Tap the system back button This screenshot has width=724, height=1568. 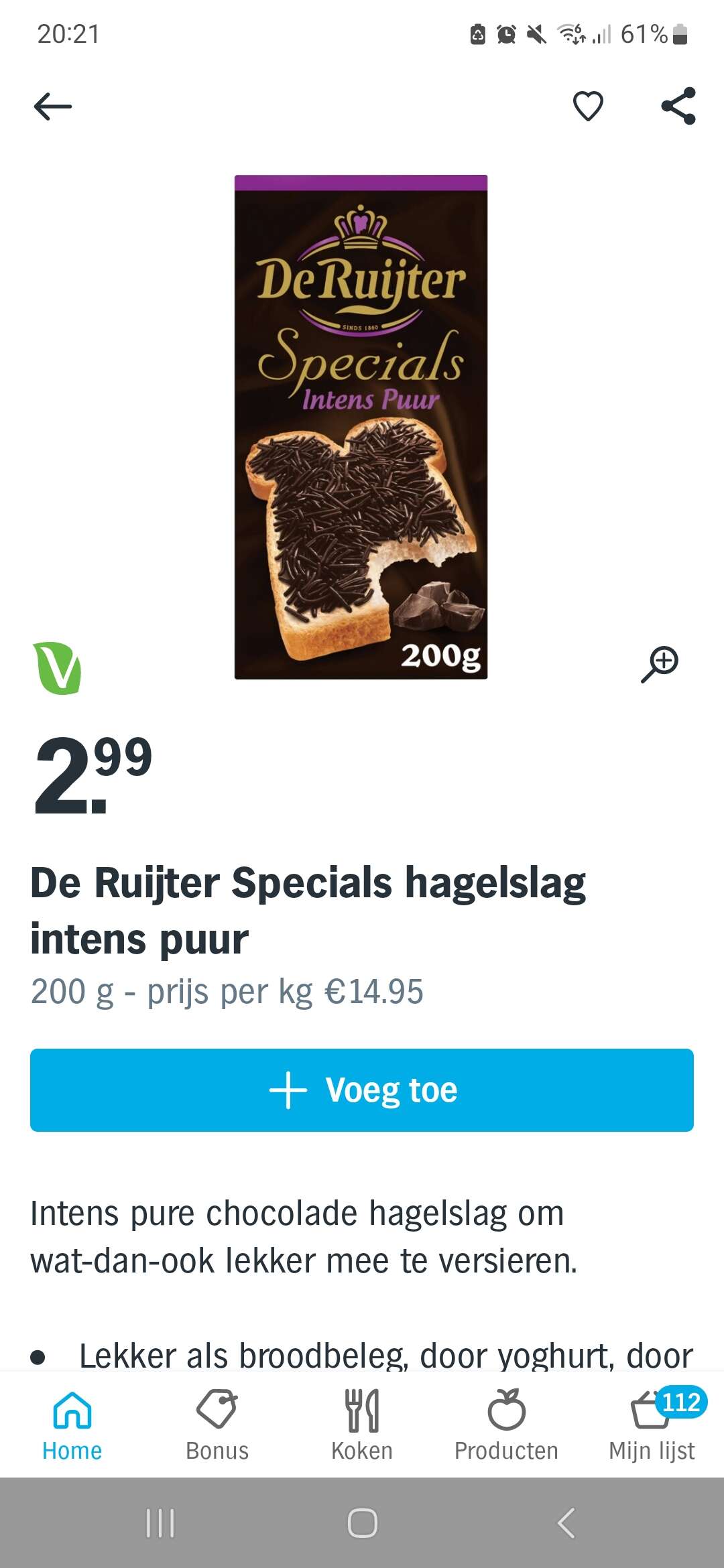point(566,1523)
